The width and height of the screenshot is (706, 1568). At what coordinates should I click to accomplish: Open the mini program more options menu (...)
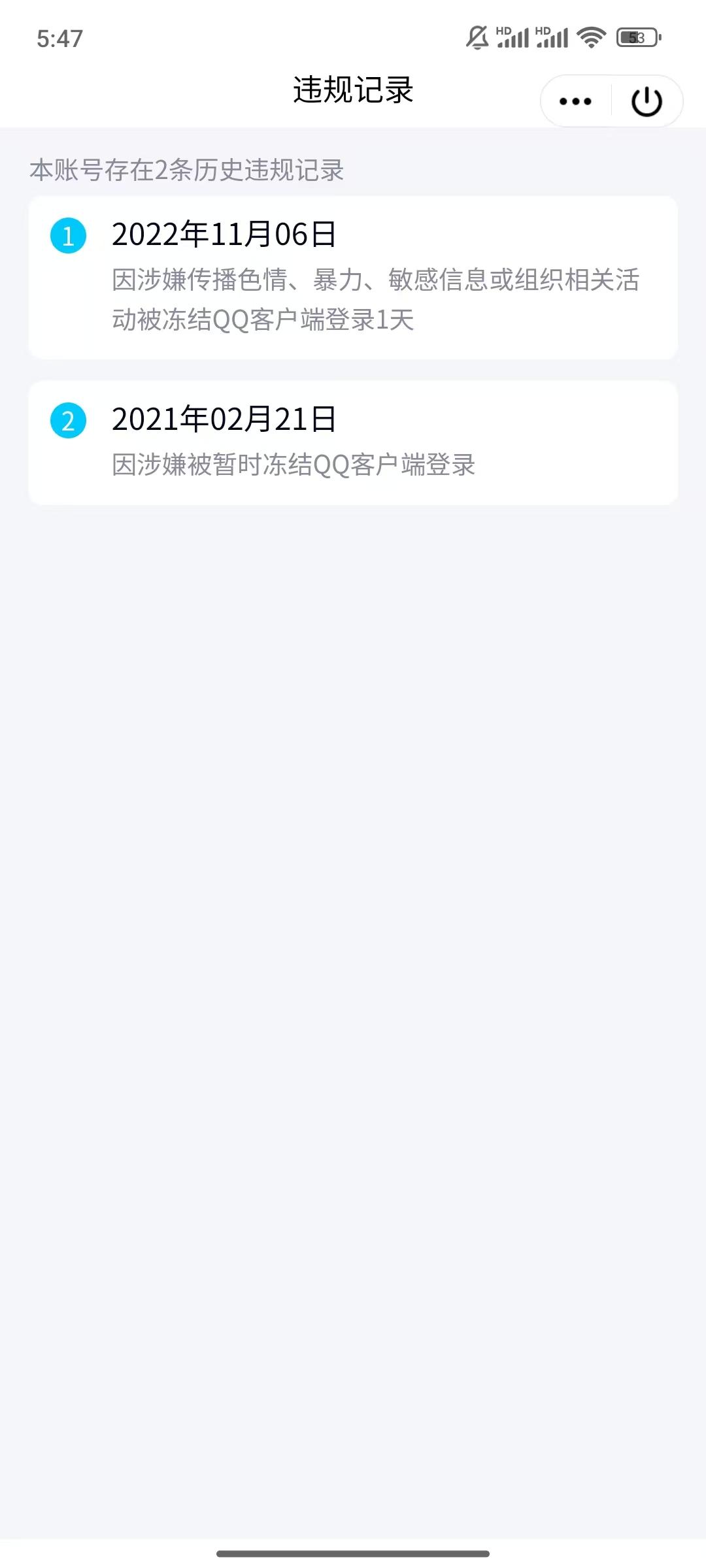(574, 101)
